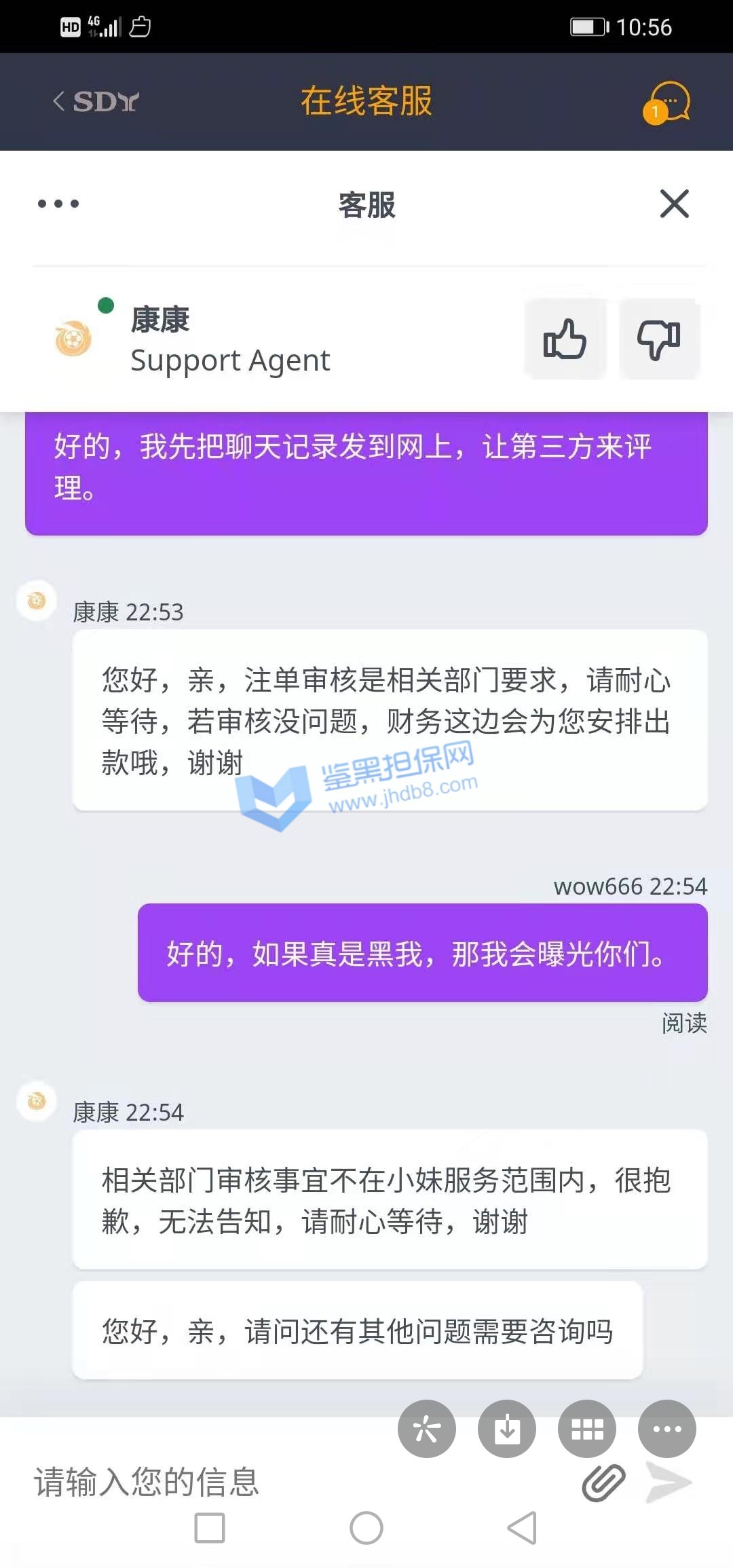Viewport: 733px width, 1568px height.
Task: Attach a file with the paperclip
Action: click(603, 1482)
